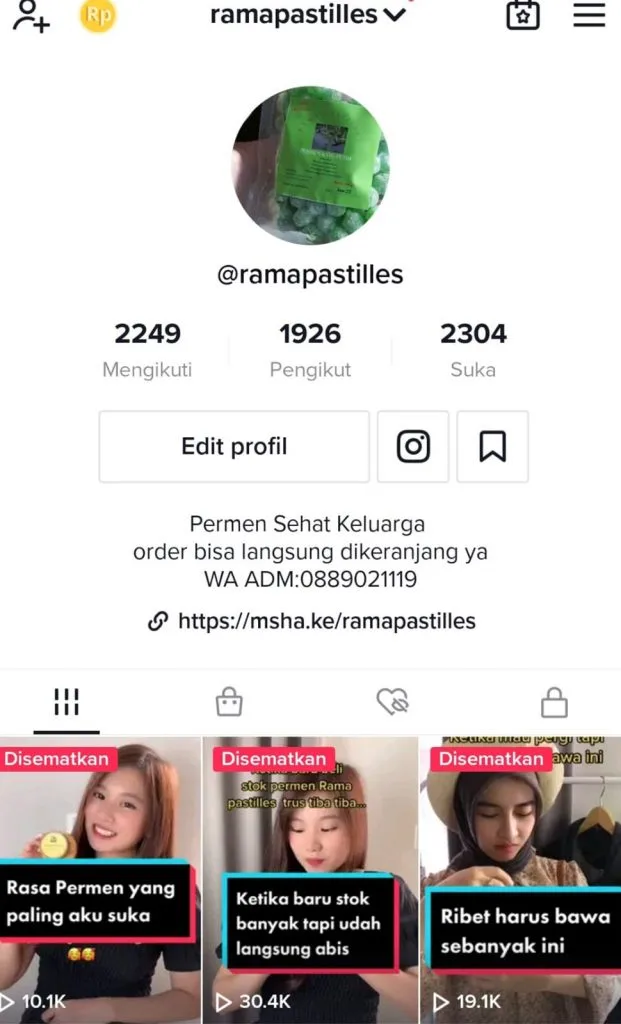Switch to the hidden liked videos tab
This screenshot has width=621, height=1024.
(393, 703)
